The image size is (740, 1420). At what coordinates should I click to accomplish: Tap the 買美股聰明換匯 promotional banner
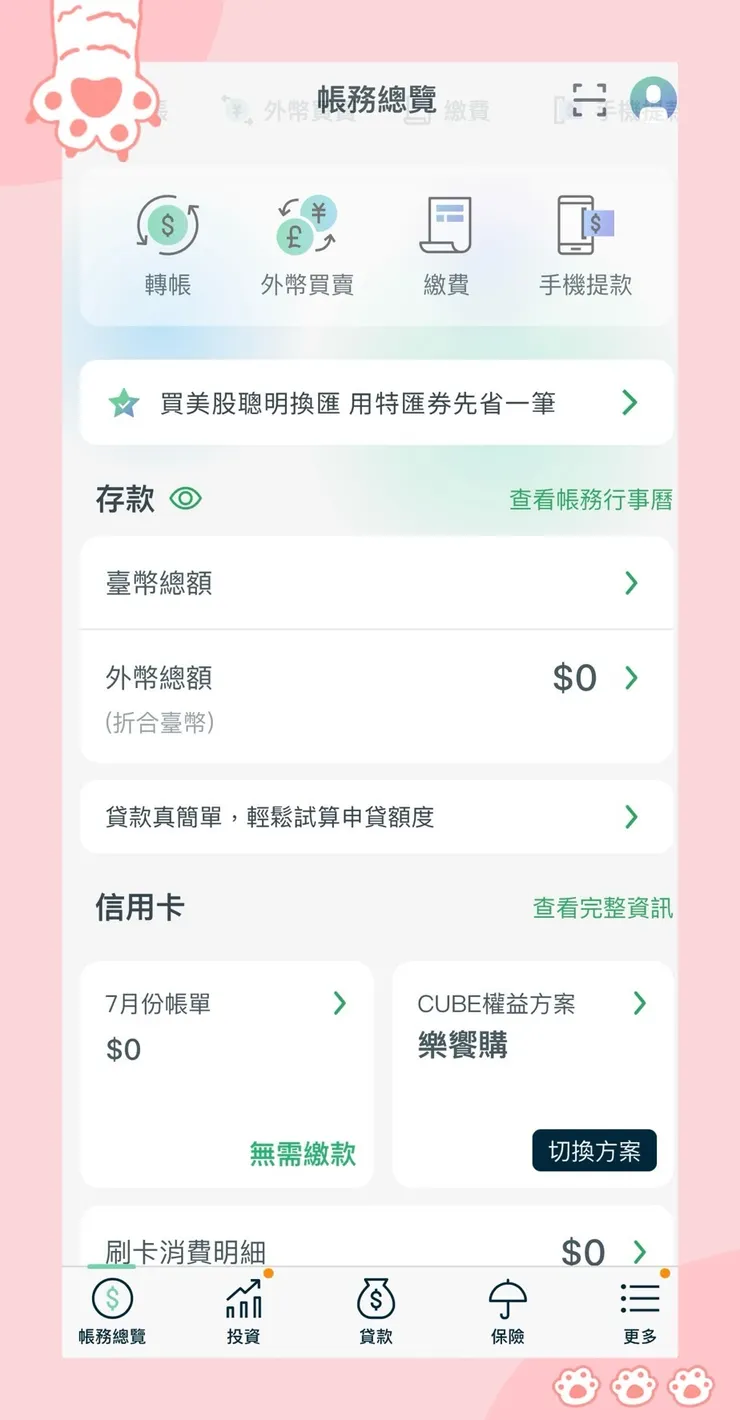375,401
